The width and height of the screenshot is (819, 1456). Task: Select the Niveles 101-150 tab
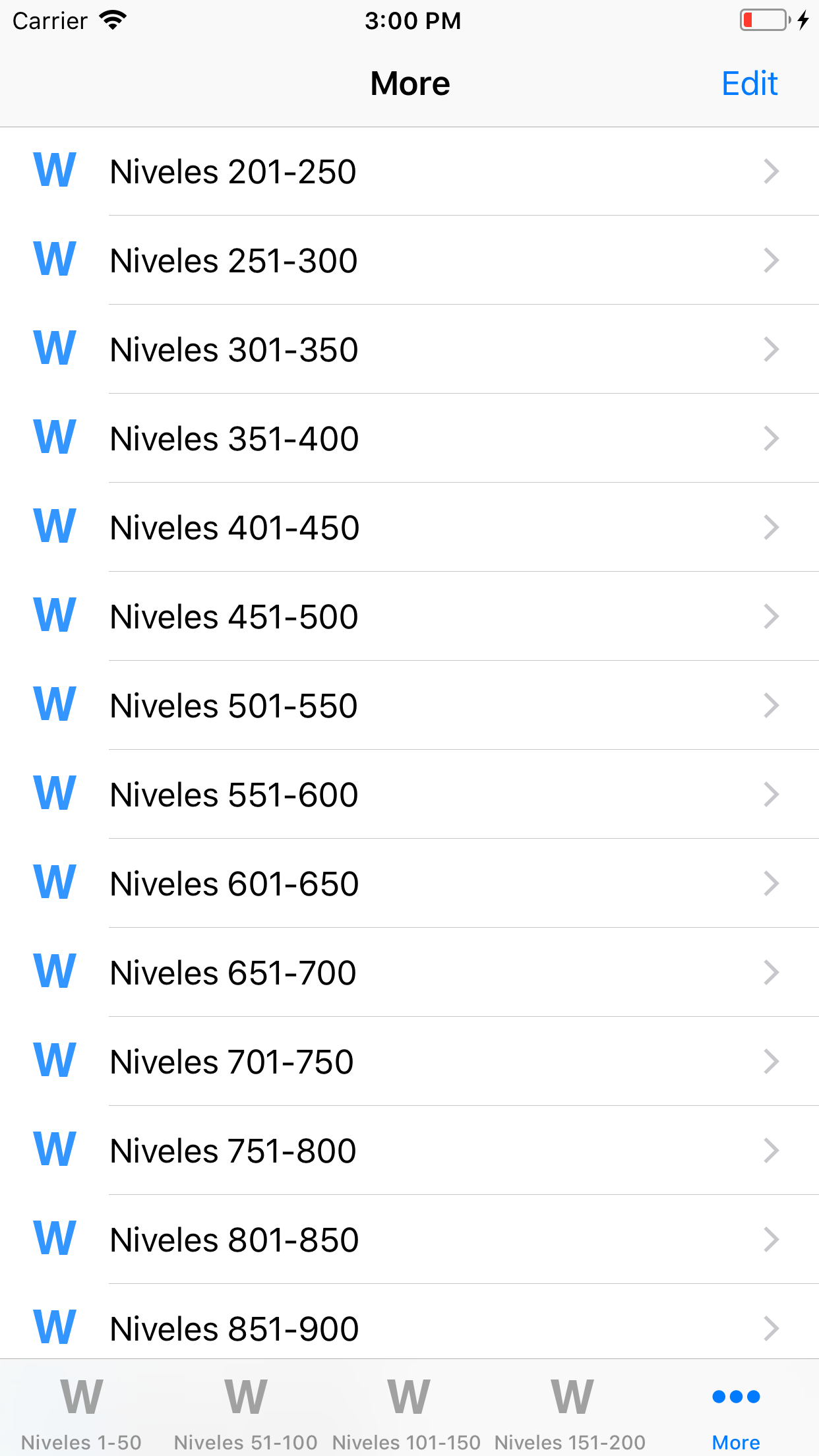point(409,1405)
